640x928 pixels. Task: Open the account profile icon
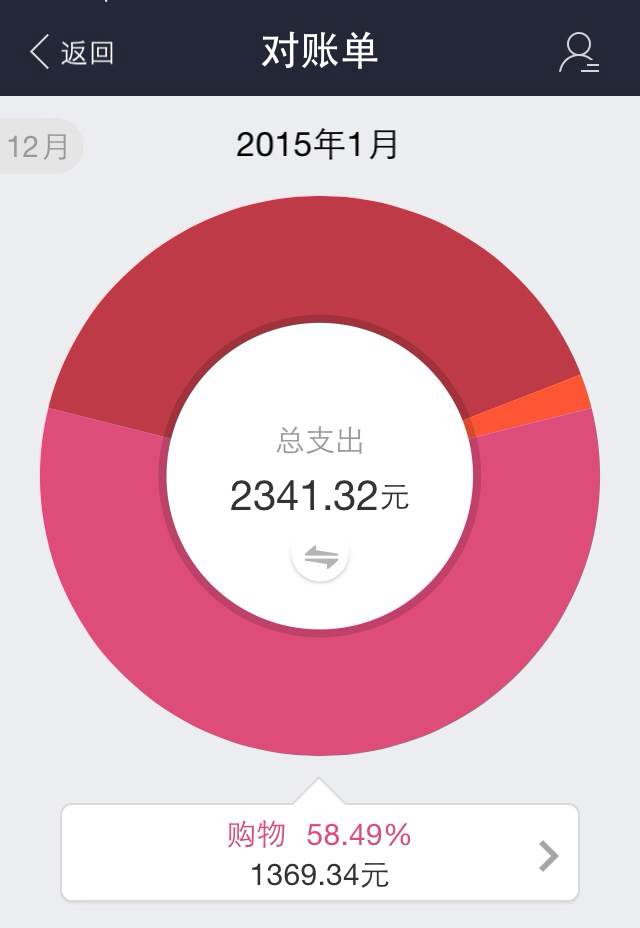coord(578,52)
